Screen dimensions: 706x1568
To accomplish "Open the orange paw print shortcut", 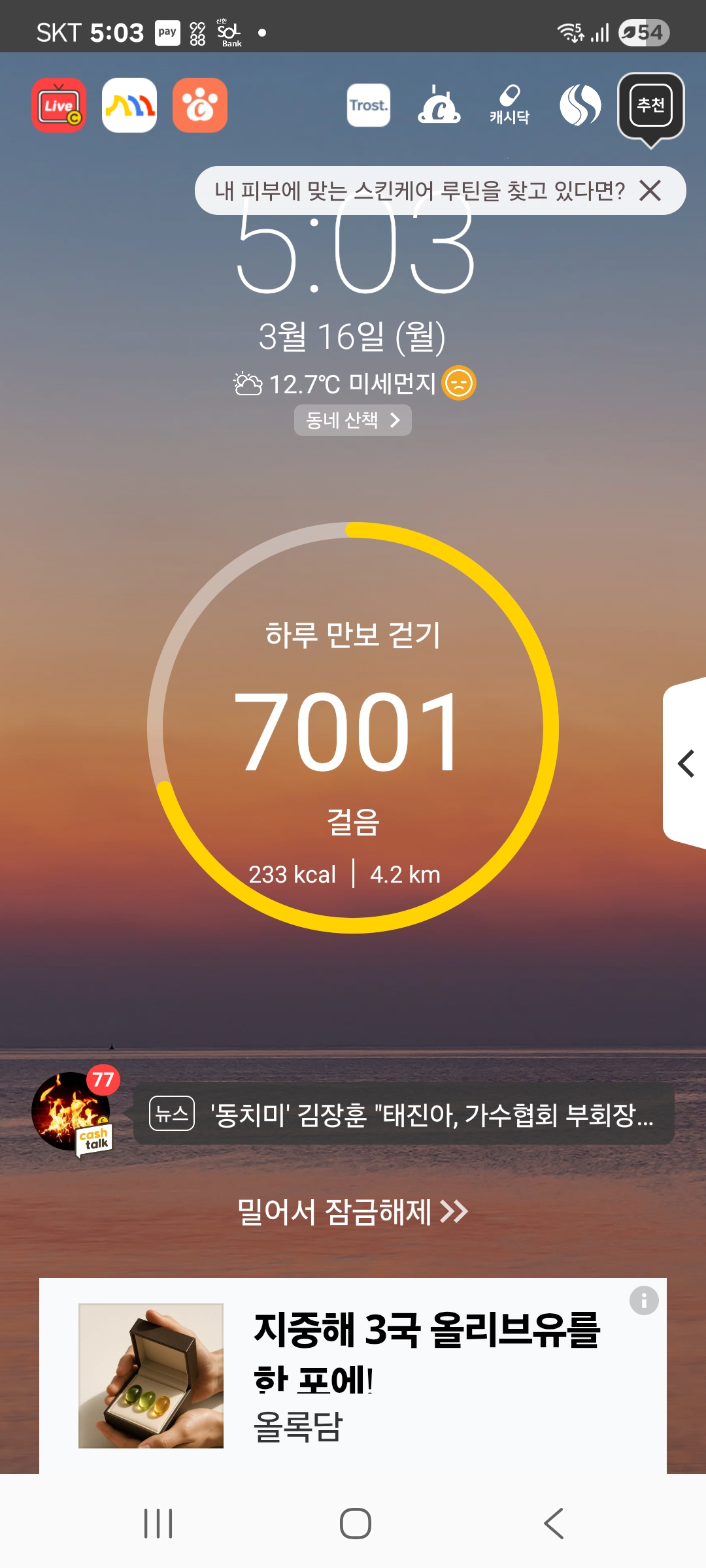I will (200, 105).
